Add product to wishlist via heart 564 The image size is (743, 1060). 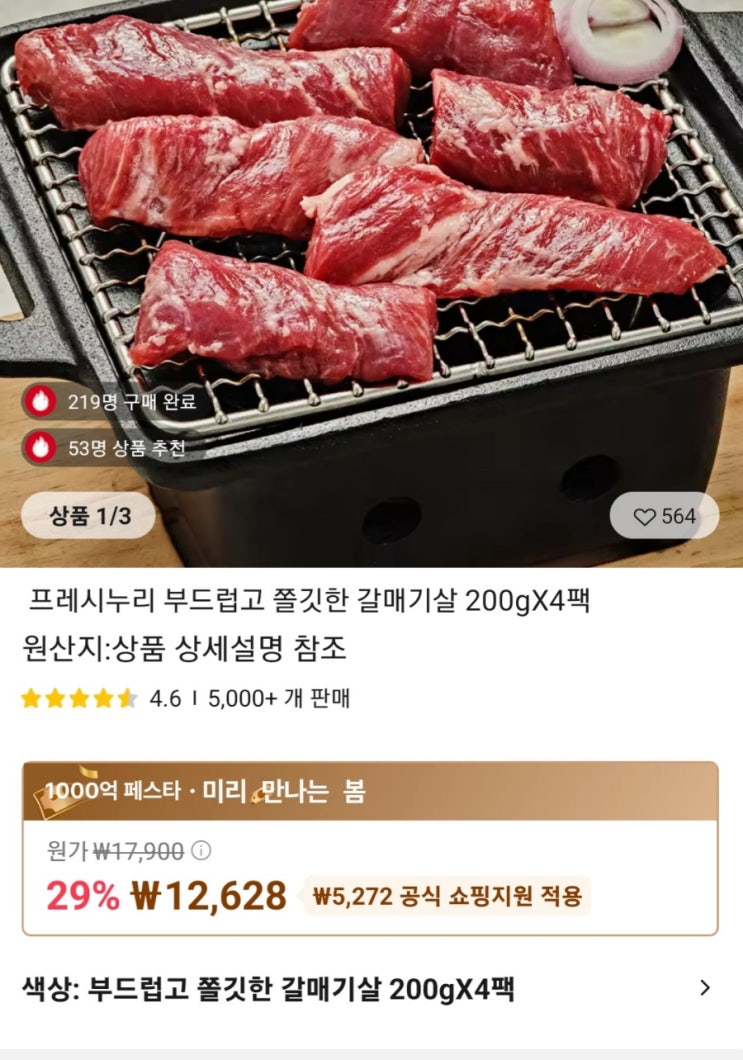click(x=665, y=516)
